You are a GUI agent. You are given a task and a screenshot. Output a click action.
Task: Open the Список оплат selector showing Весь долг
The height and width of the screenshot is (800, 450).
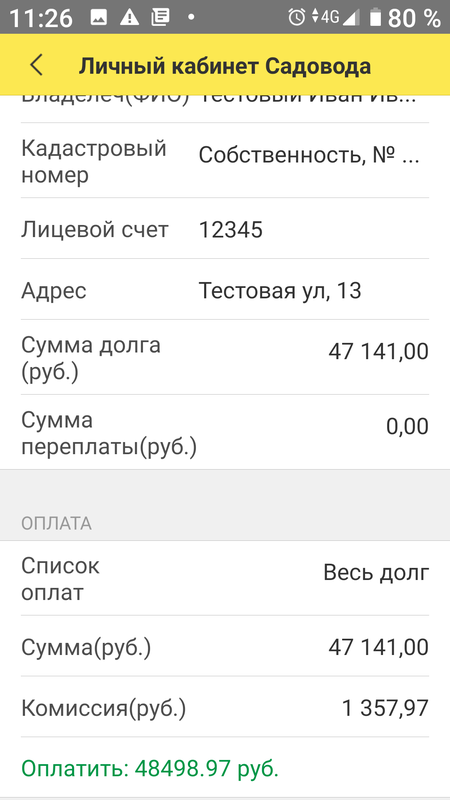[x=225, y=578]
